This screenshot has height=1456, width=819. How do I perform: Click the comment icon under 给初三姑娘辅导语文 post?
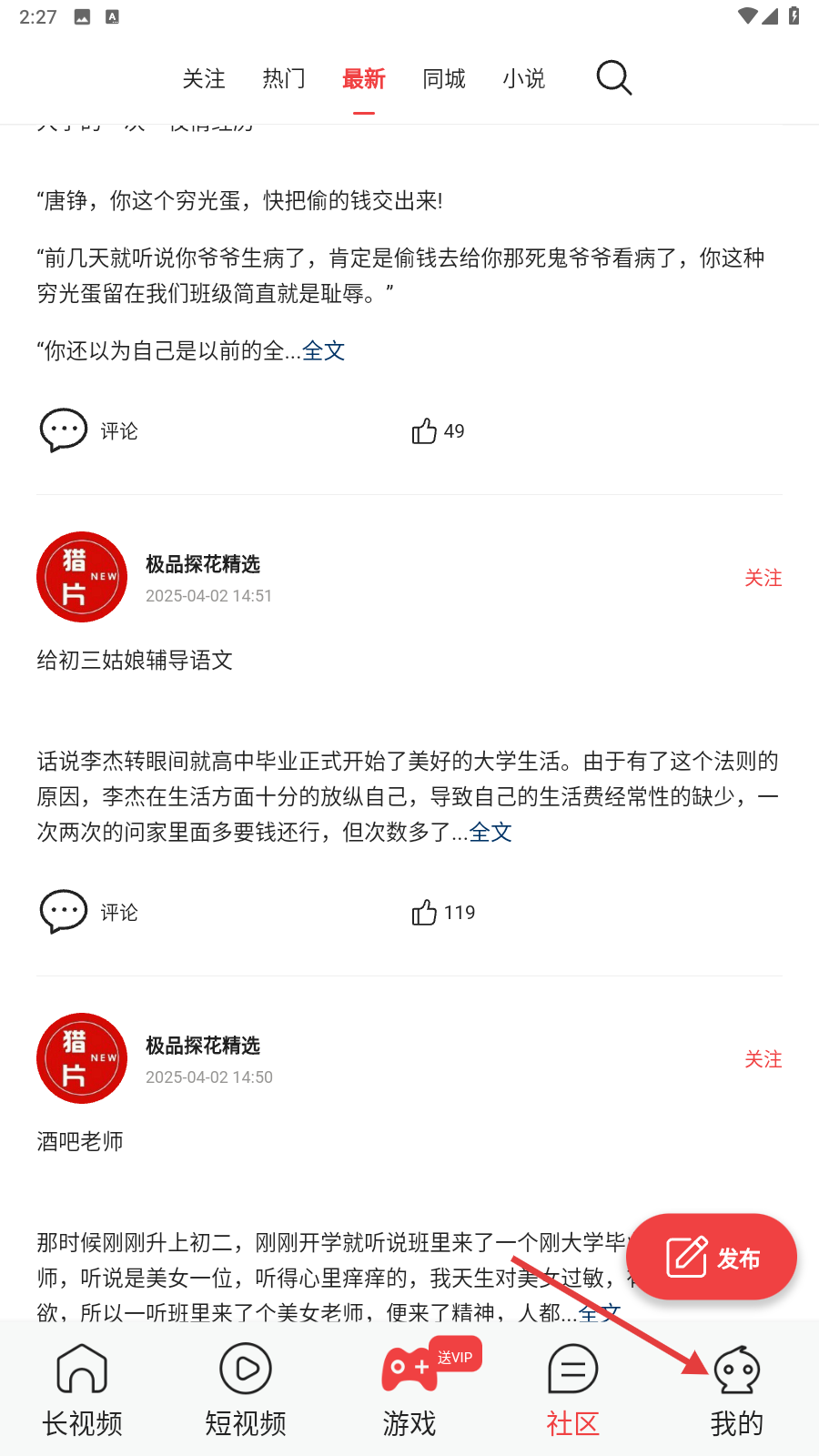(x=64, y=911)
